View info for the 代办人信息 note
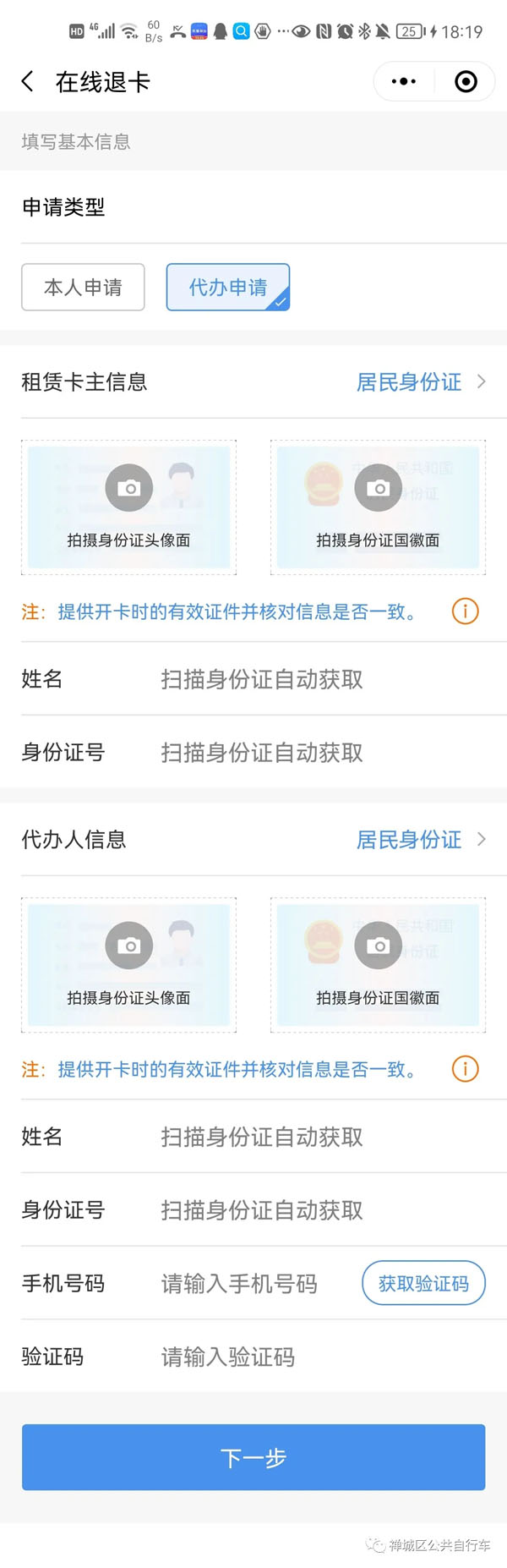Image resolution: width=507 pixels, height=1568 pixels. point(466,1069)
